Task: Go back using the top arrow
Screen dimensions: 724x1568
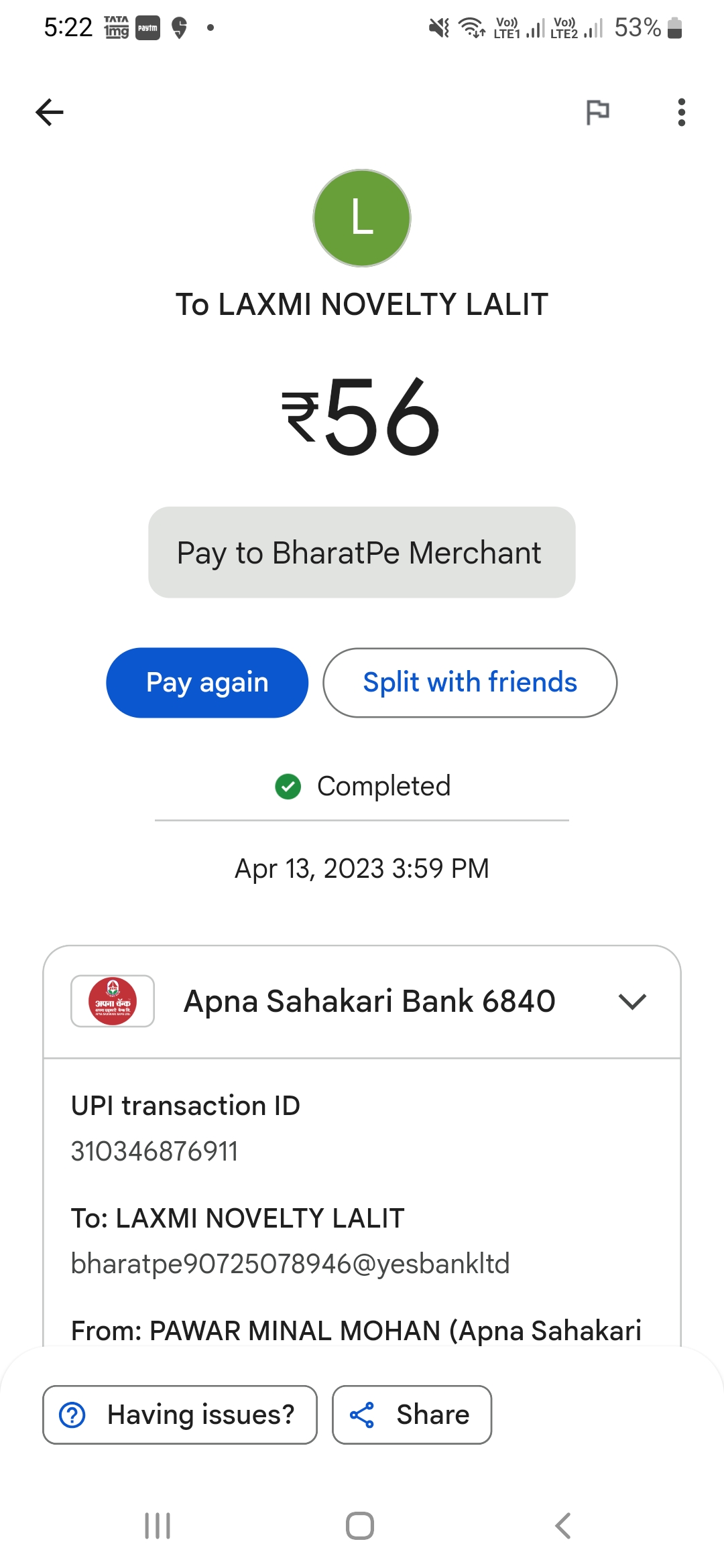Action: [50, 112]
